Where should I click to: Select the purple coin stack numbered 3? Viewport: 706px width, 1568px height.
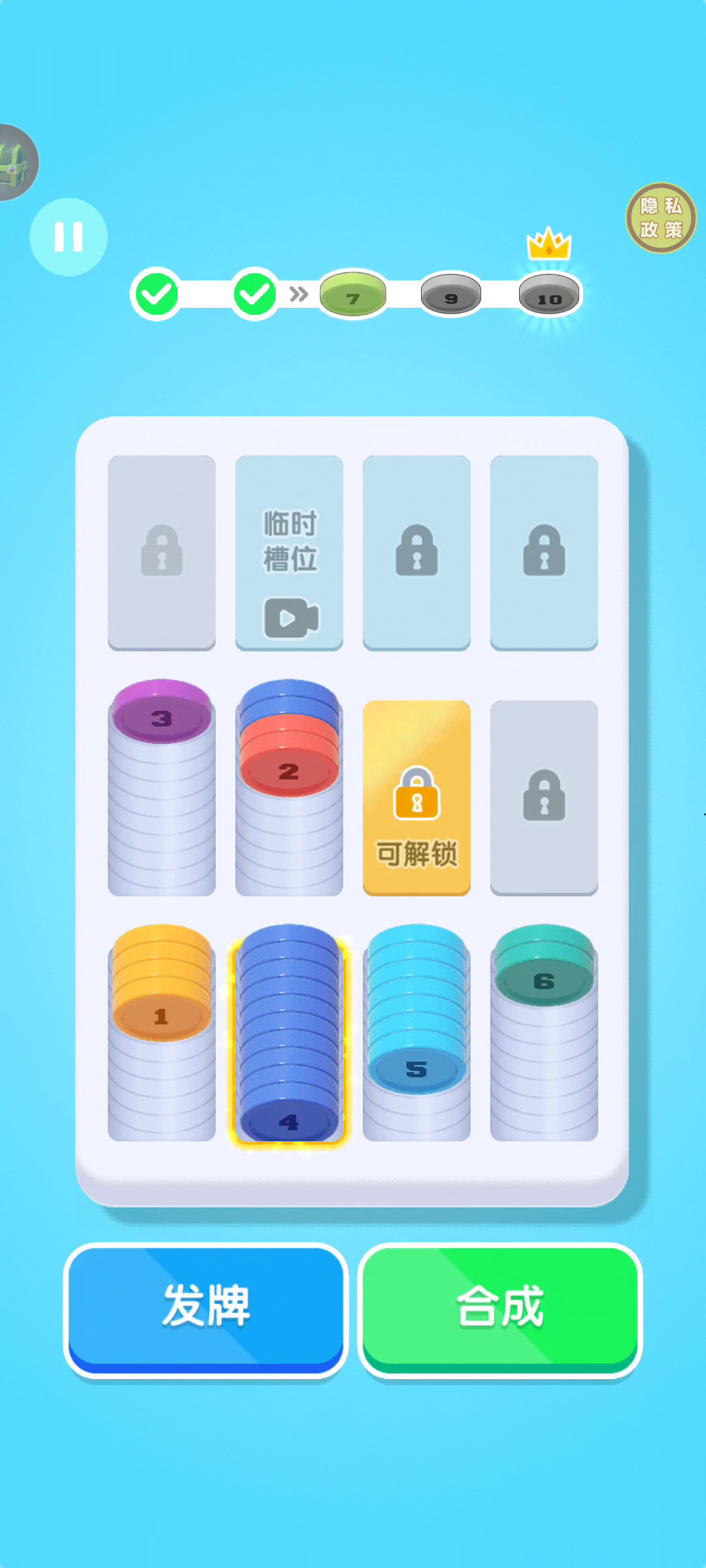coord(161,787)
